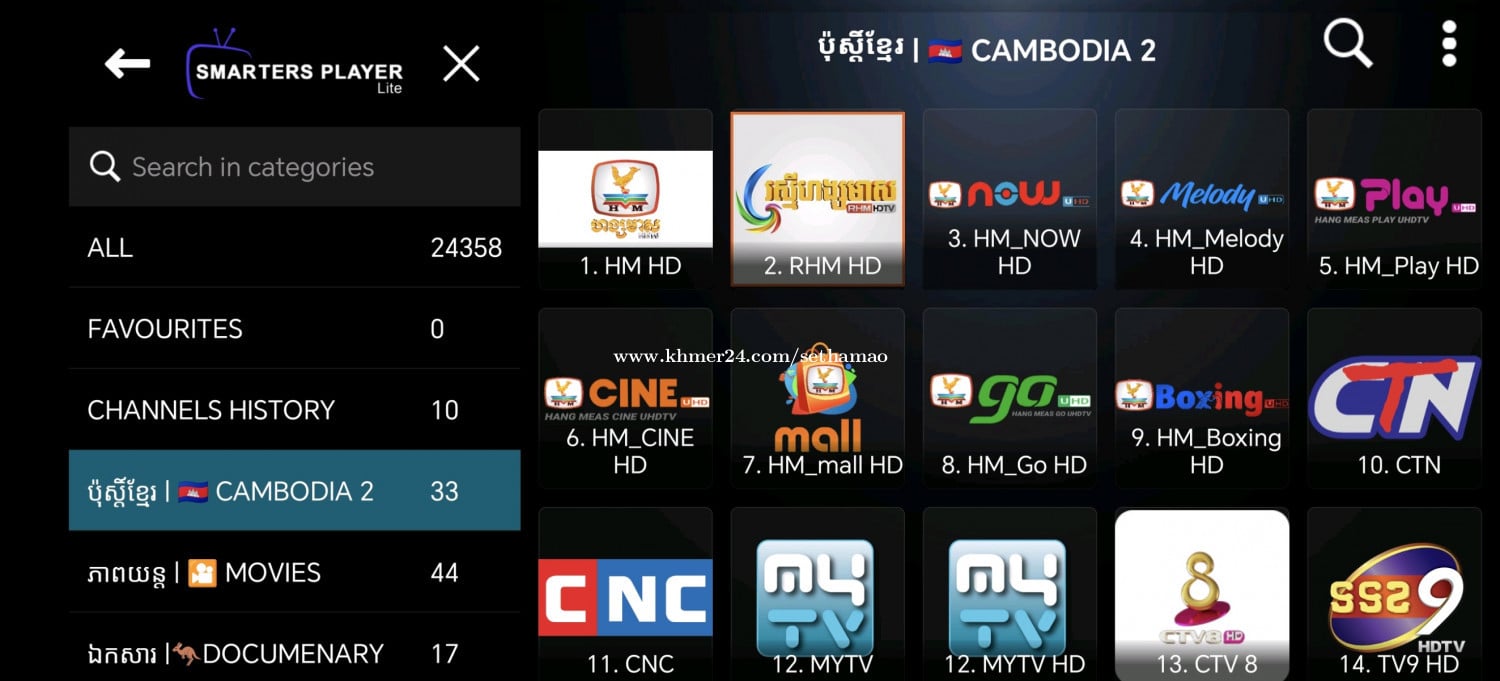Viewport: 1500px width, 681px height.
Task: Watch HM_NOW HD channel
Action: tap(1009, 199)
